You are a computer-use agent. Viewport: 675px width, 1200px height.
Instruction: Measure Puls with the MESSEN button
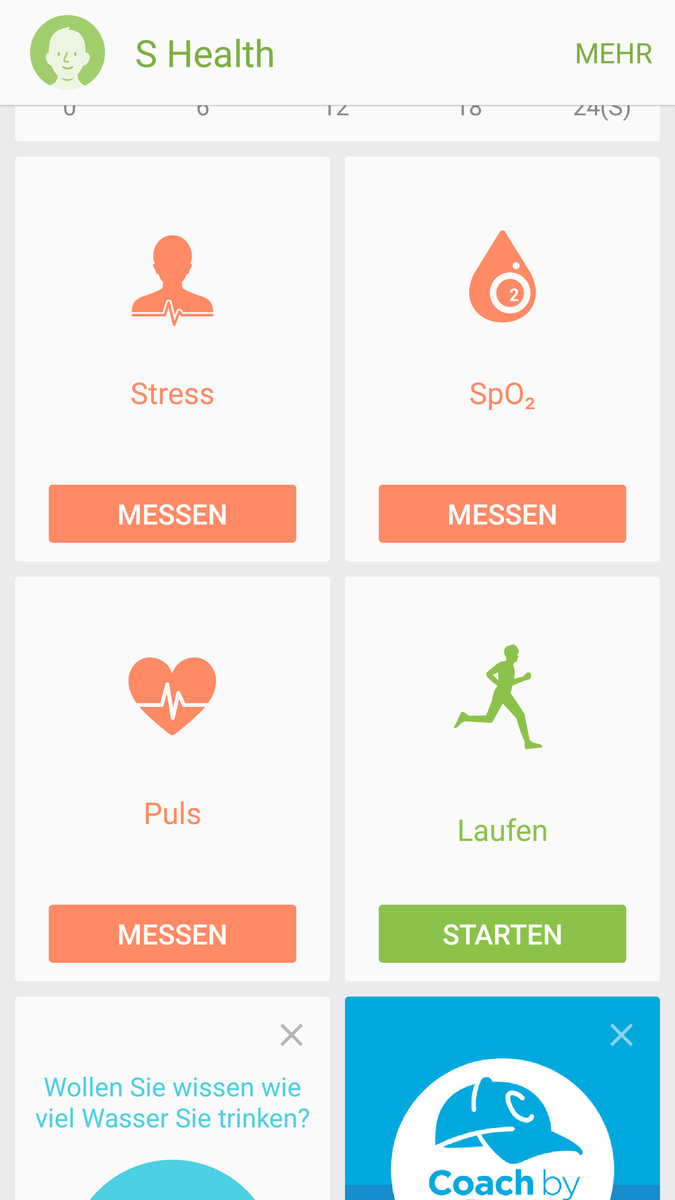pyautogui.click(x=172, y=934)
